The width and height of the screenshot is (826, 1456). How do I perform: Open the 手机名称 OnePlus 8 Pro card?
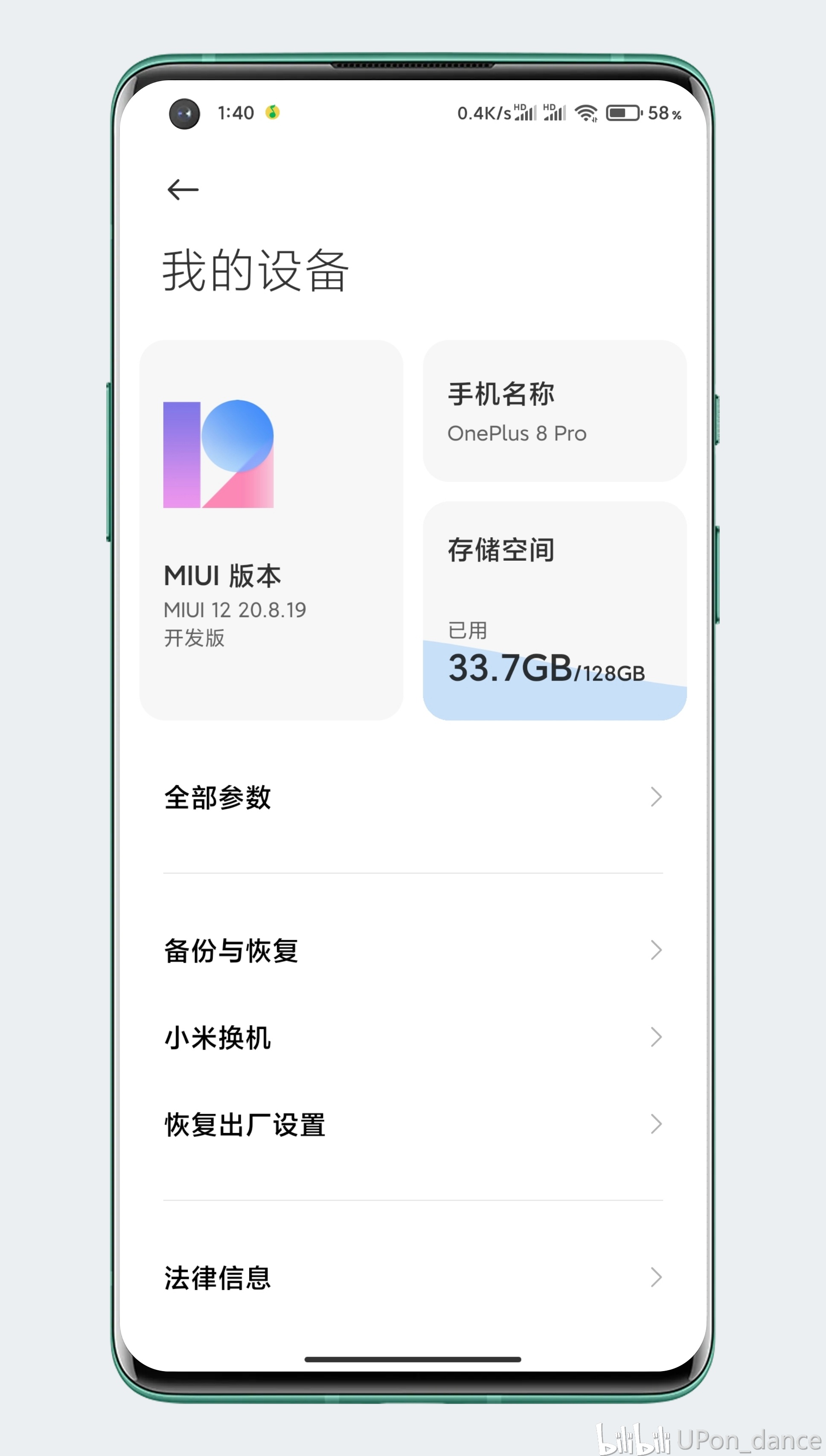pos(554,411)
